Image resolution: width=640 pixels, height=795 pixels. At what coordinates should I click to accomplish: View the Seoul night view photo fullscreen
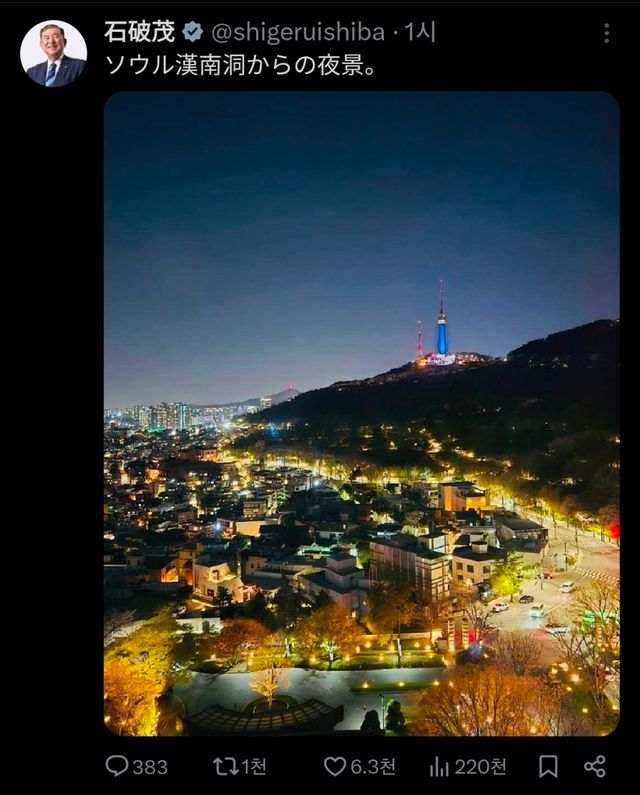pos(361,413)
